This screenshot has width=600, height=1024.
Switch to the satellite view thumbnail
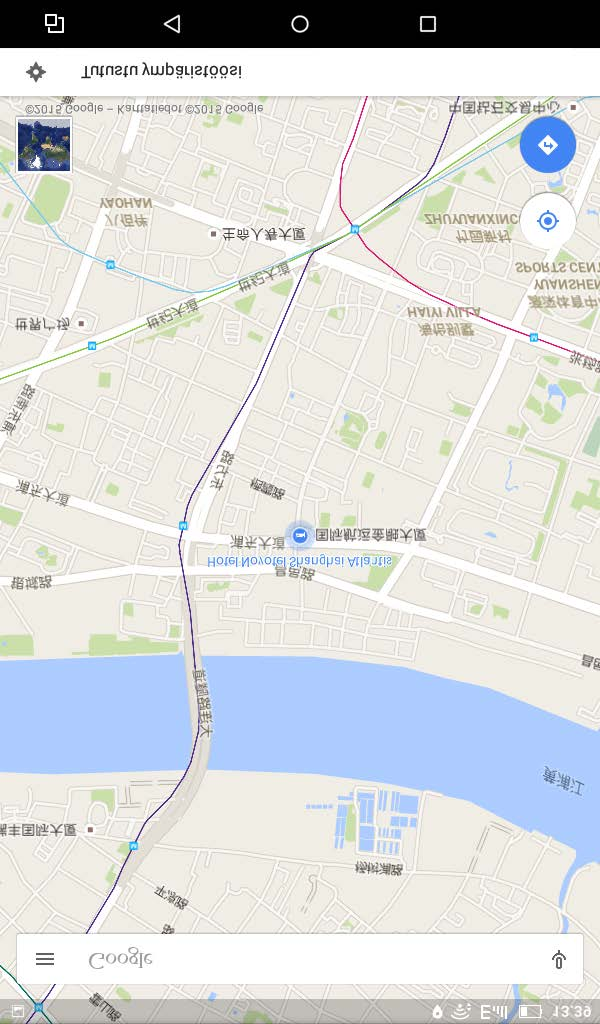[44, 145]
